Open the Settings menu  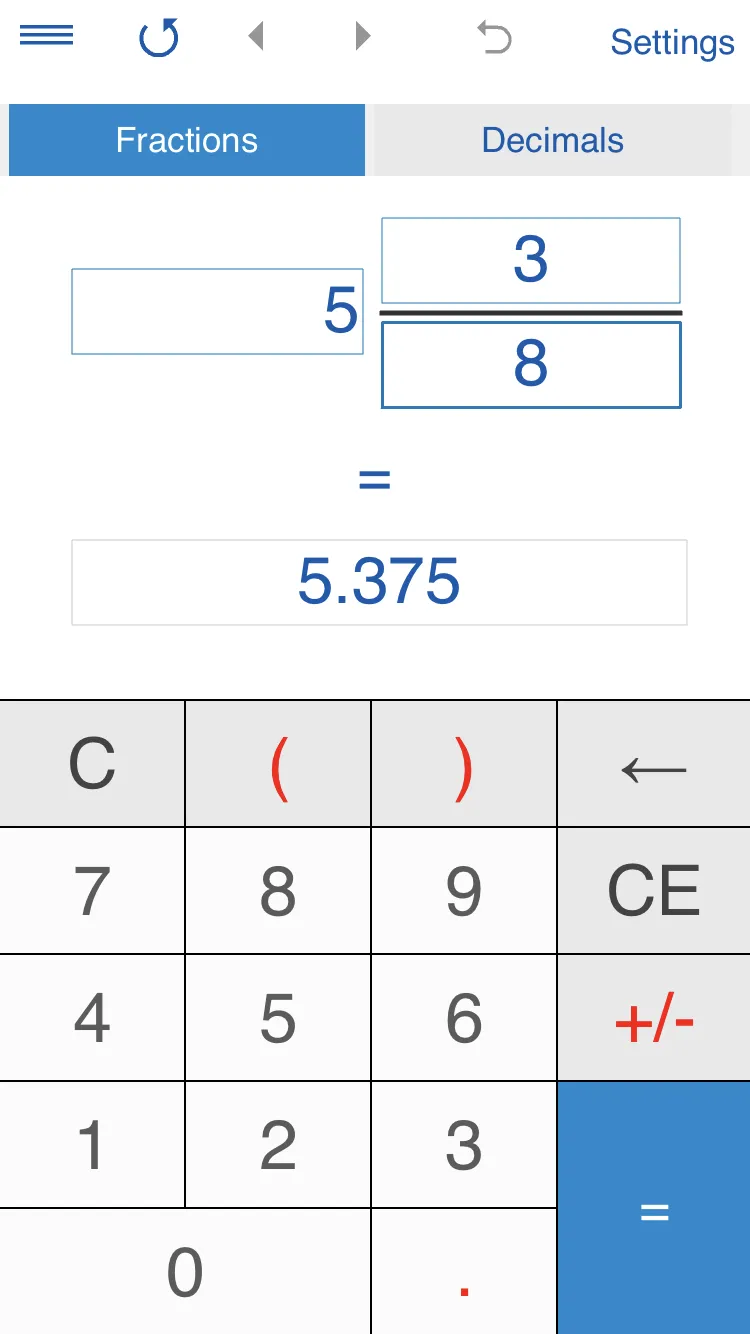click(671, 42)
